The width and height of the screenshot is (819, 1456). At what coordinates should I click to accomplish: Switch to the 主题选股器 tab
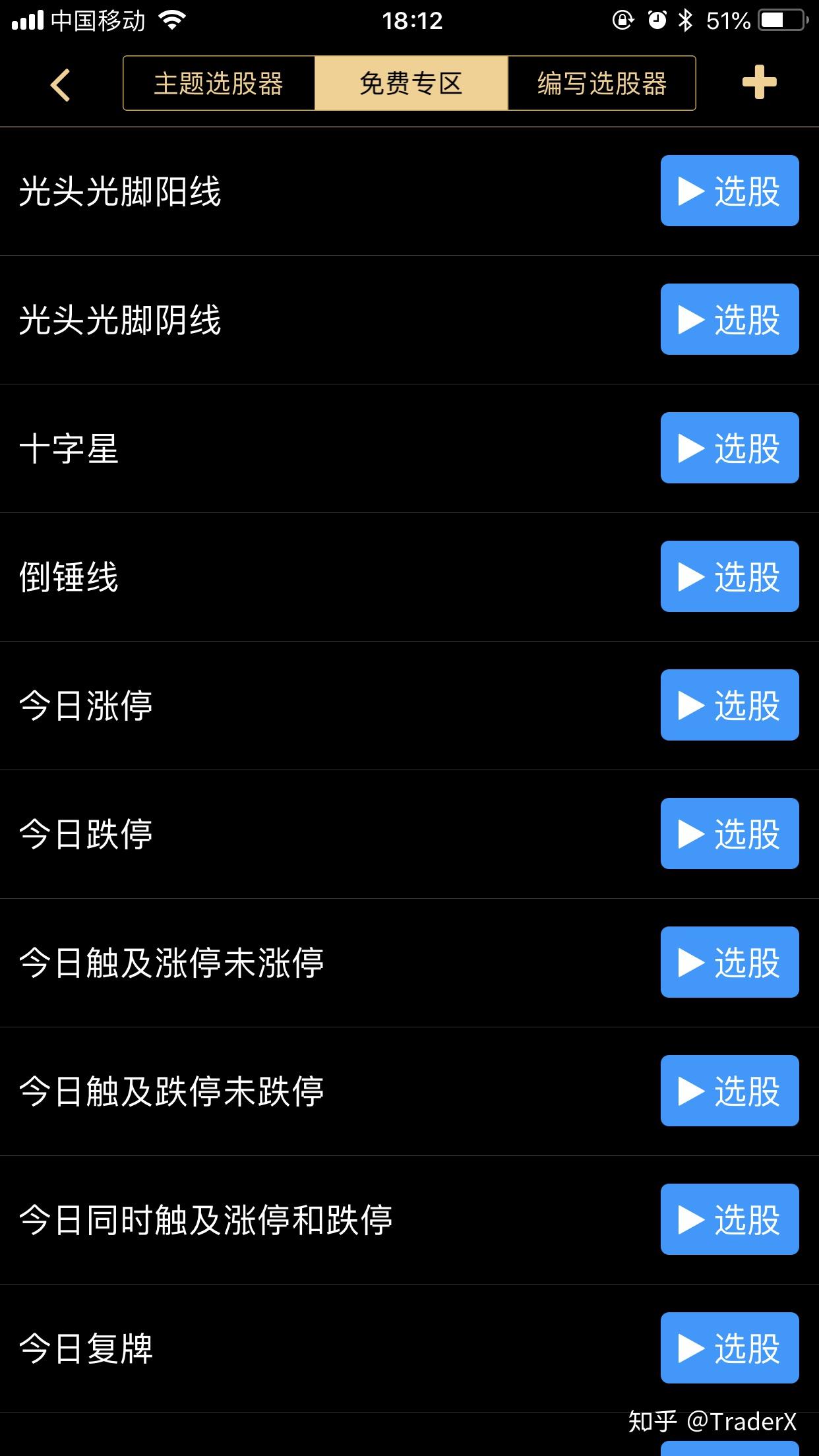(219, 84)
